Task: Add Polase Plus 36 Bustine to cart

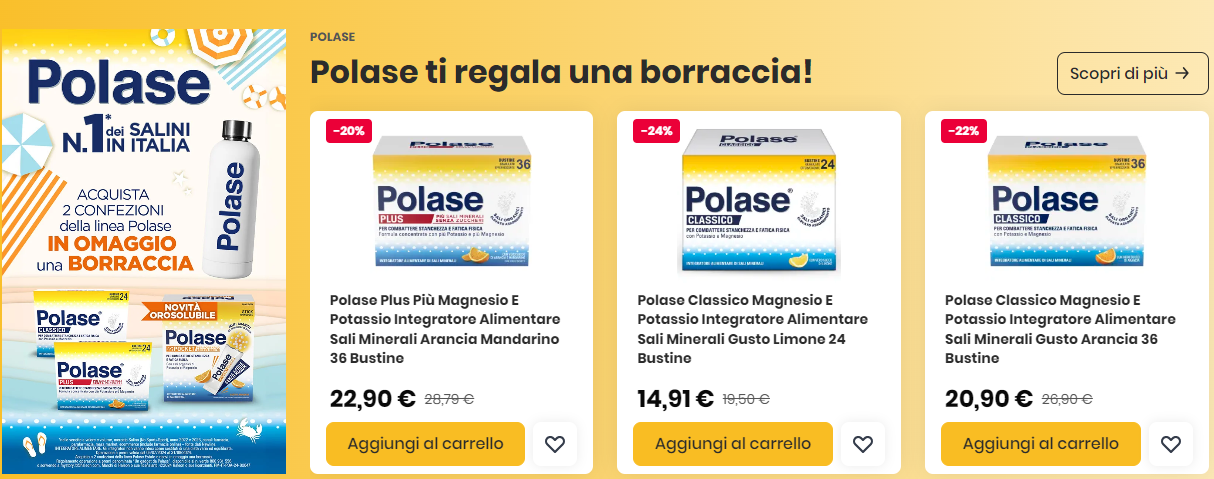Action: click(x=425, y=444)
